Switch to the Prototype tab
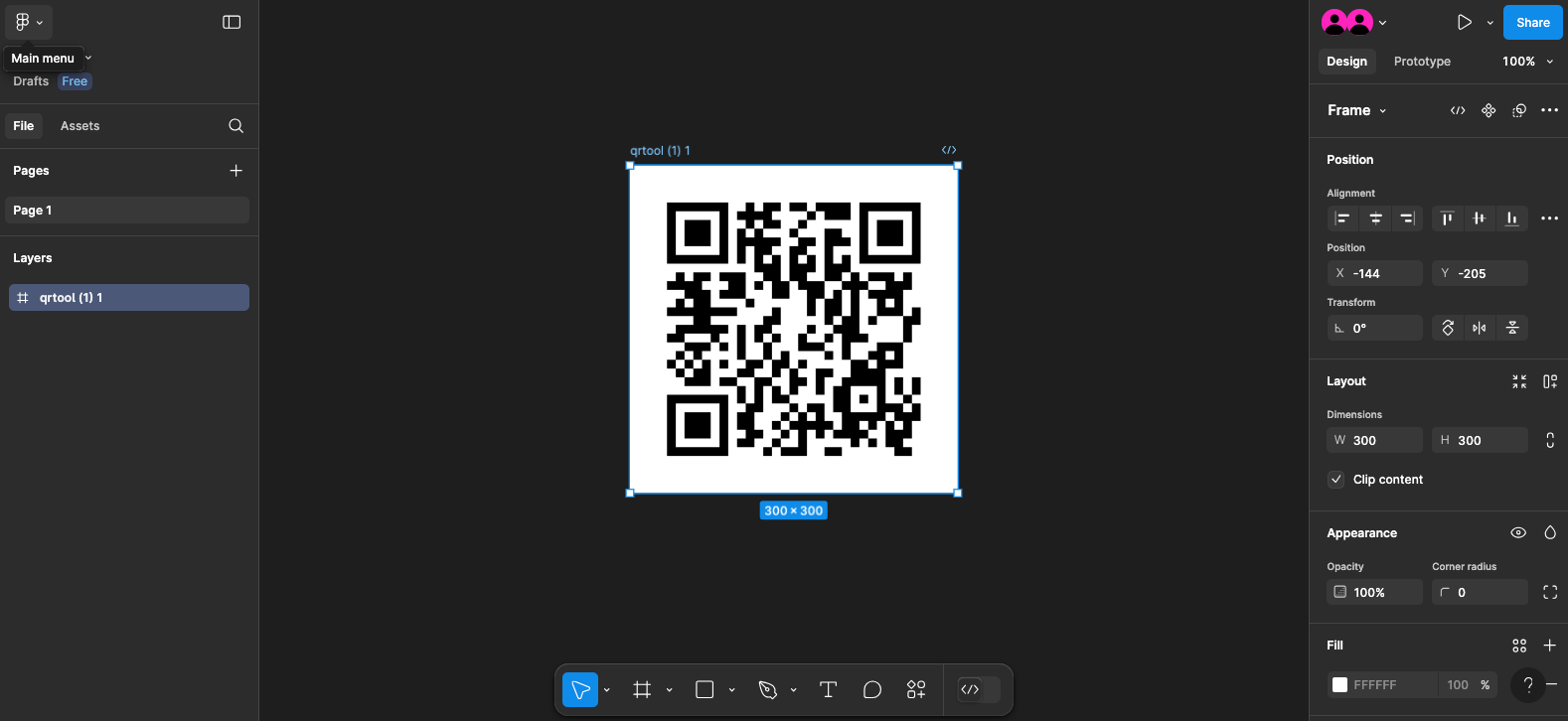The width and height of the screenshot is (1568, 721). [1422, 62]
